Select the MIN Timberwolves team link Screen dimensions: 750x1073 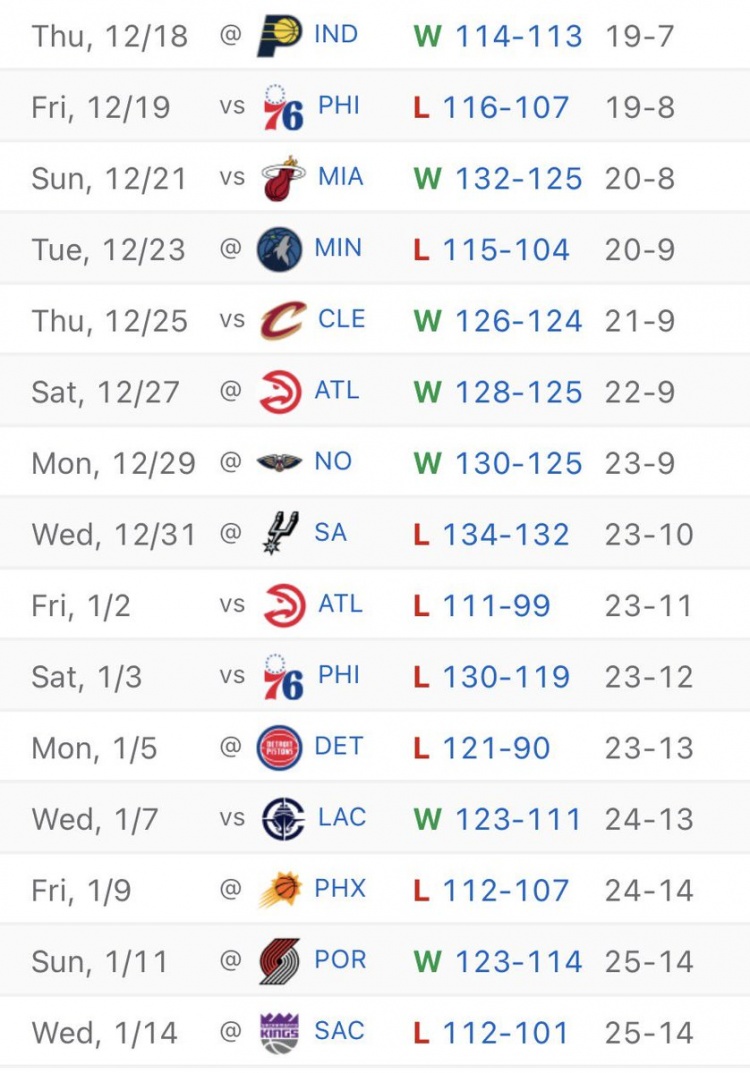pyautogui.click(x=338, y=248)
